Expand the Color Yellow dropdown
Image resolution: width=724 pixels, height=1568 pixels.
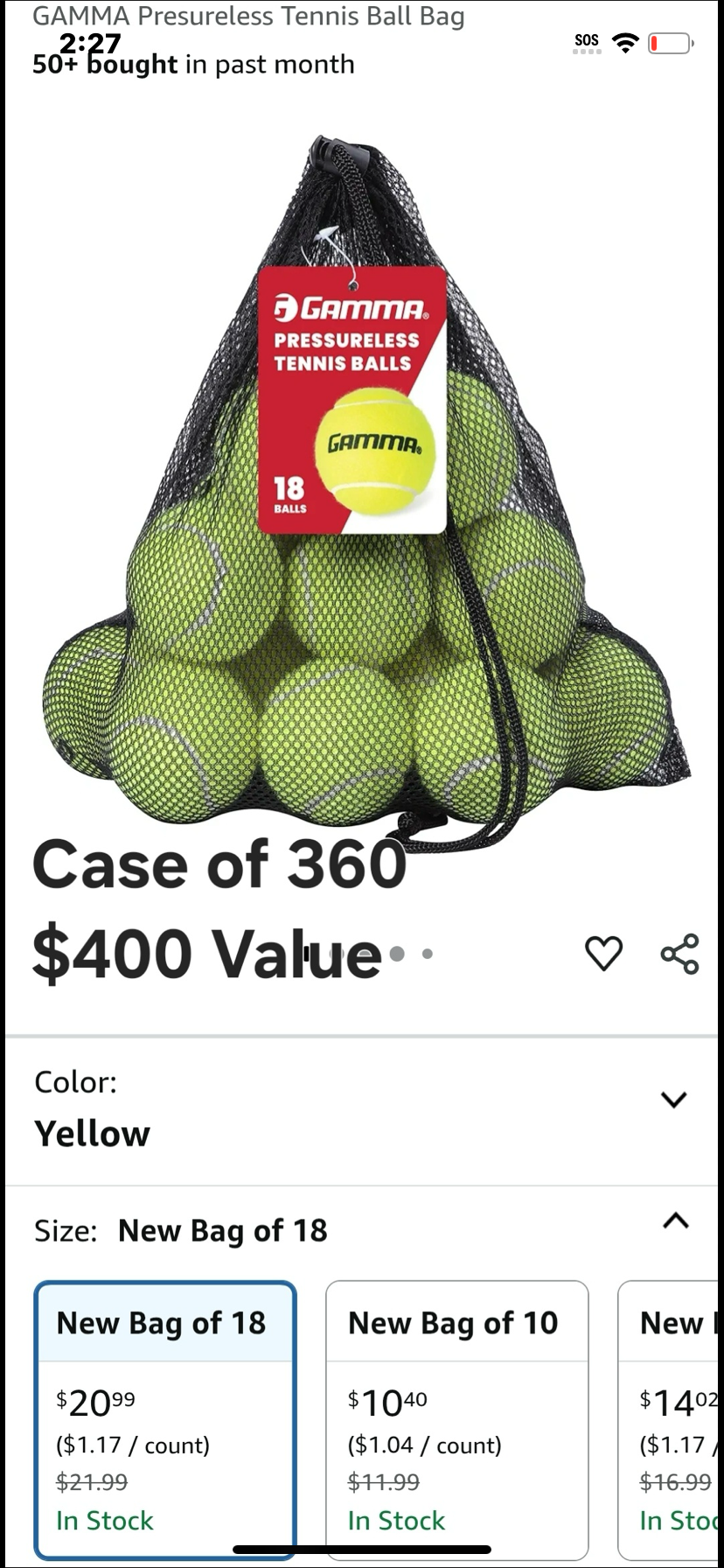[362, 1109]
